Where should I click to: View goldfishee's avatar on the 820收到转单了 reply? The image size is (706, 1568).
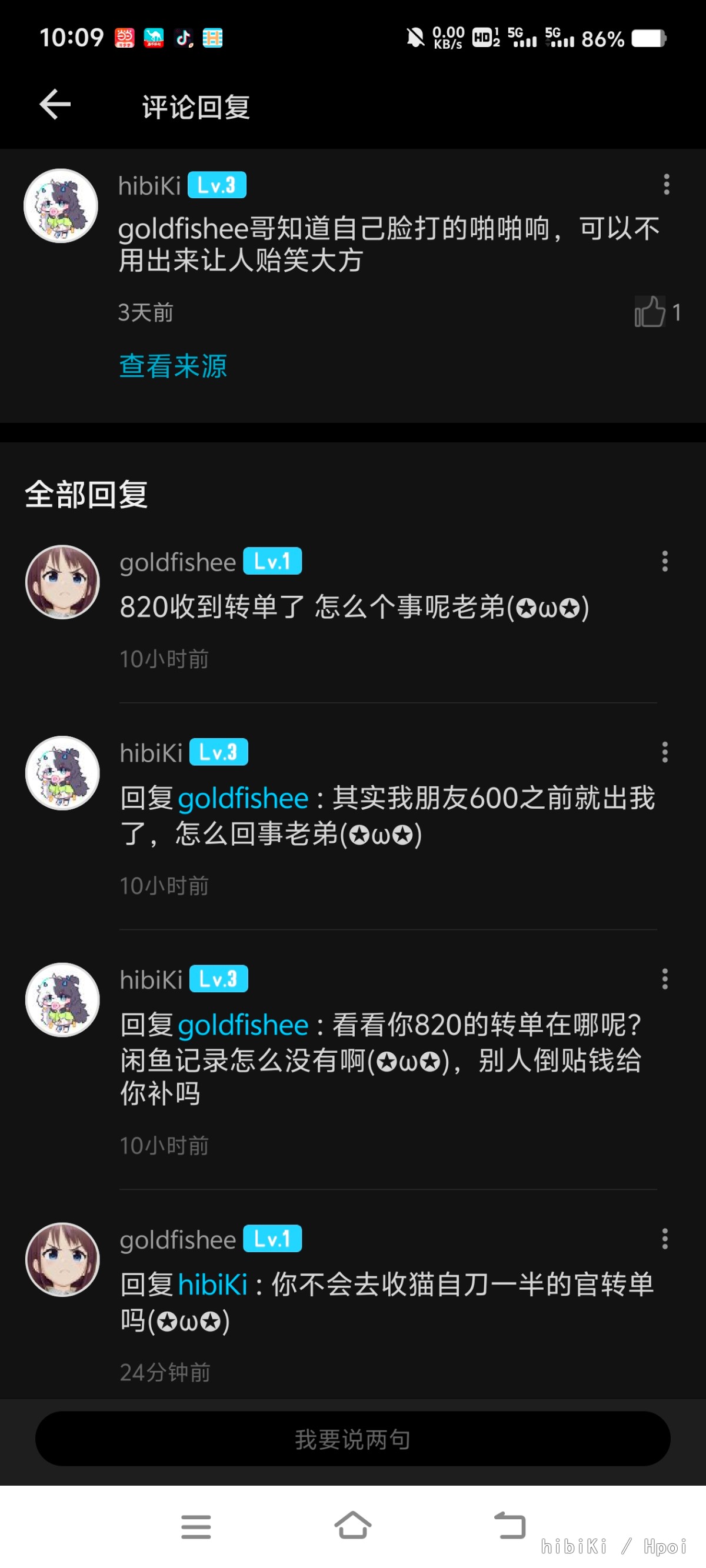click(x=62, y=582)
